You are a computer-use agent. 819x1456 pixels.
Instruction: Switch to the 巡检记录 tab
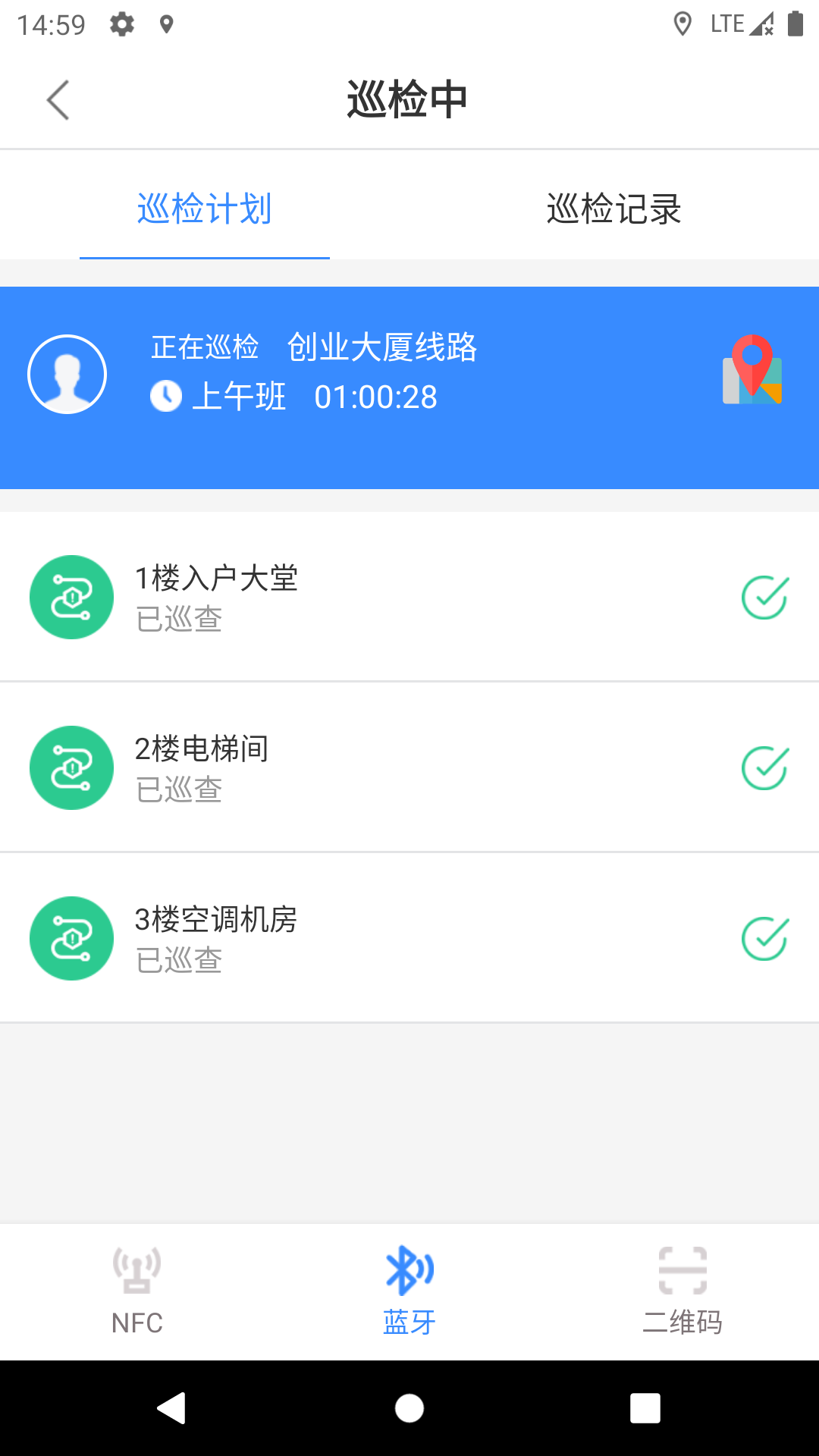pyautogui.click(x=613, y=211)
